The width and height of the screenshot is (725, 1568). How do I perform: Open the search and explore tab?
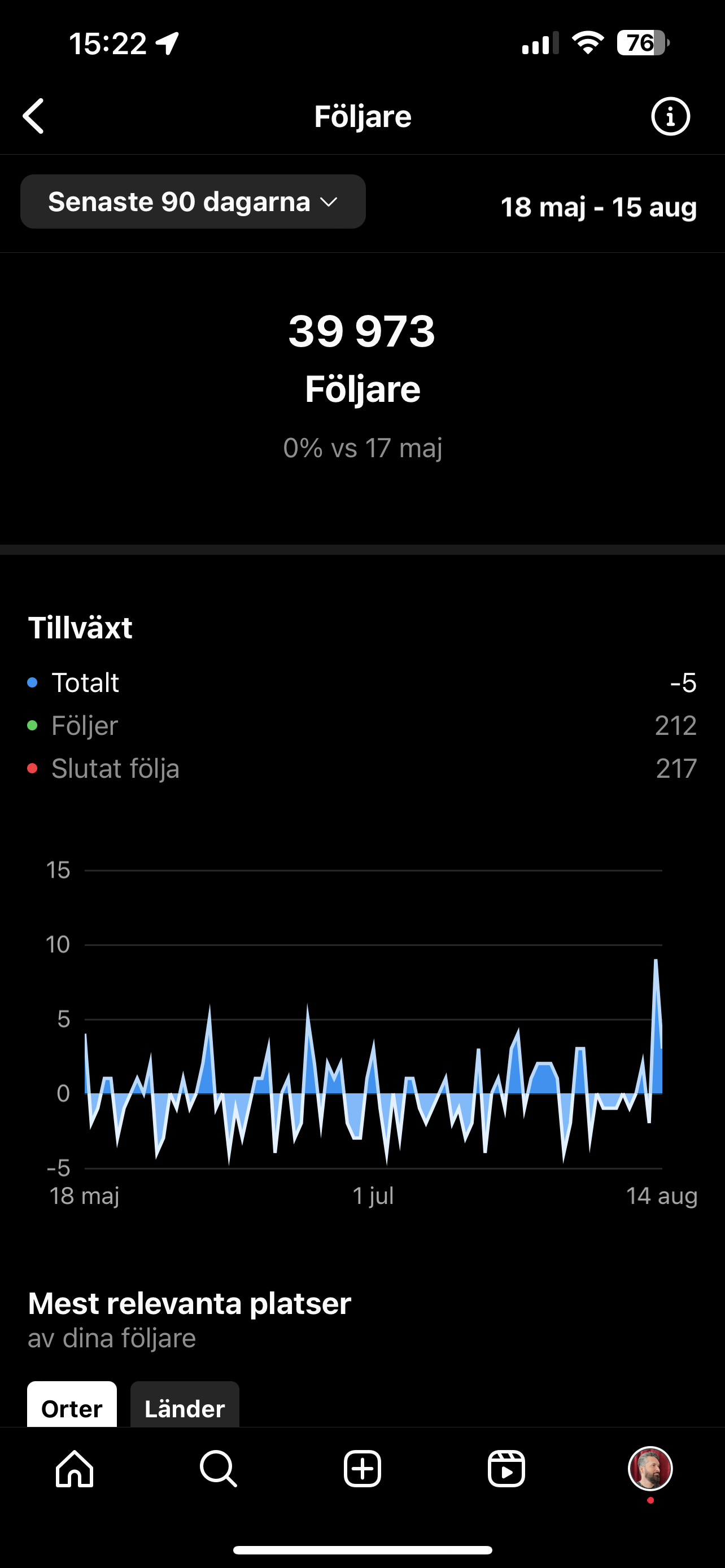[x=218, y=1469]
